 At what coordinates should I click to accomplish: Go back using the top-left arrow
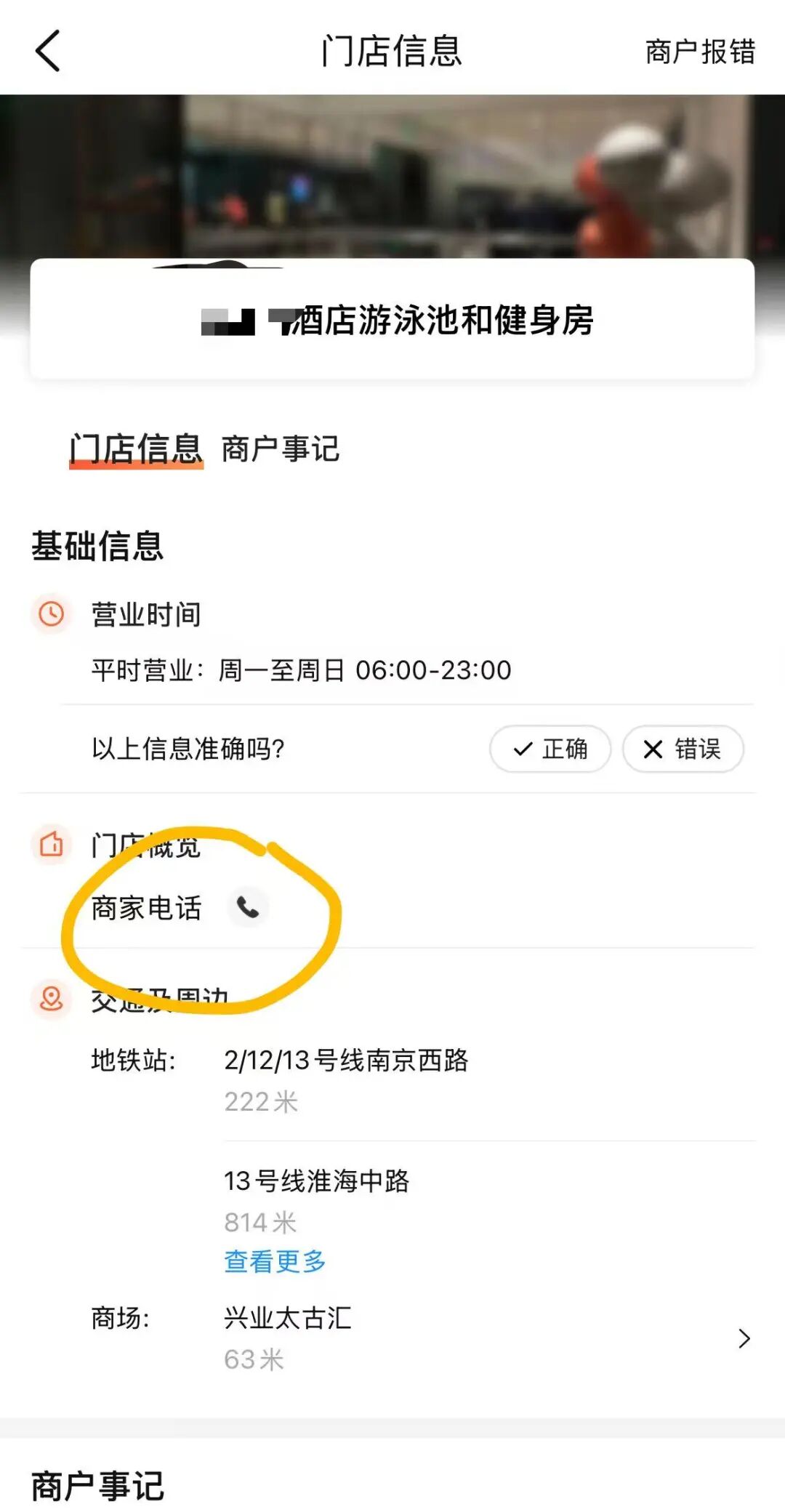(x=48, y=51)
